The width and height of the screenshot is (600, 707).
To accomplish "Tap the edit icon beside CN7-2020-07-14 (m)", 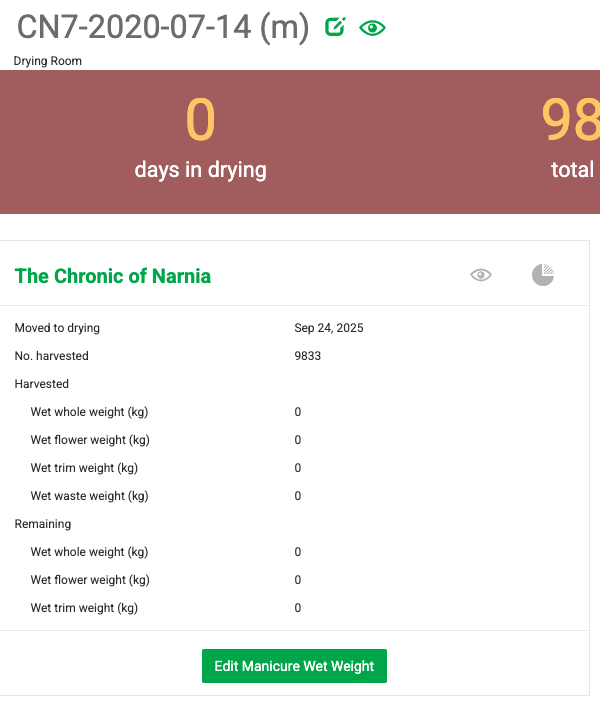I will click(x=336, y=28).
